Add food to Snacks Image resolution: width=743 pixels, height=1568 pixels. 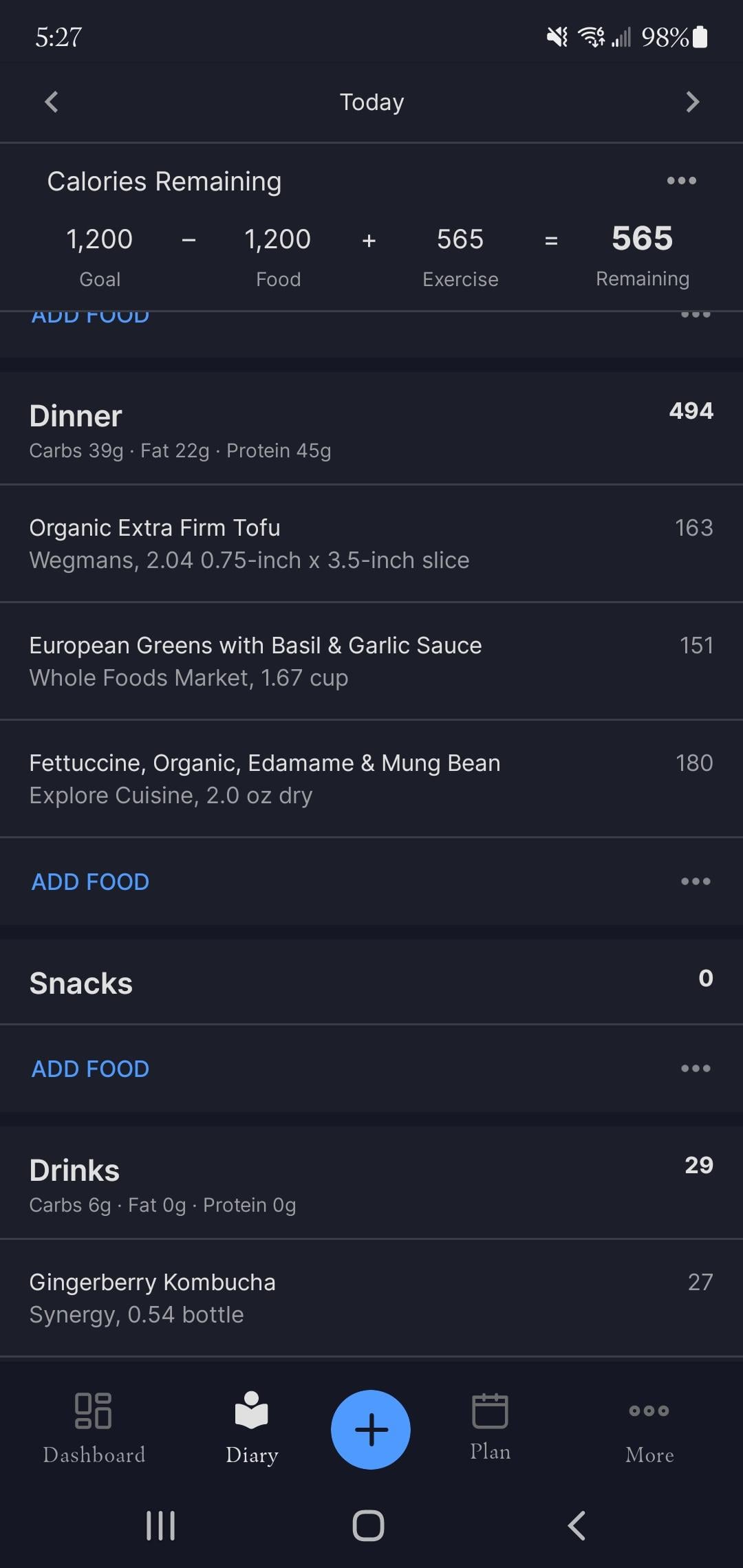tap(90, 1069)
